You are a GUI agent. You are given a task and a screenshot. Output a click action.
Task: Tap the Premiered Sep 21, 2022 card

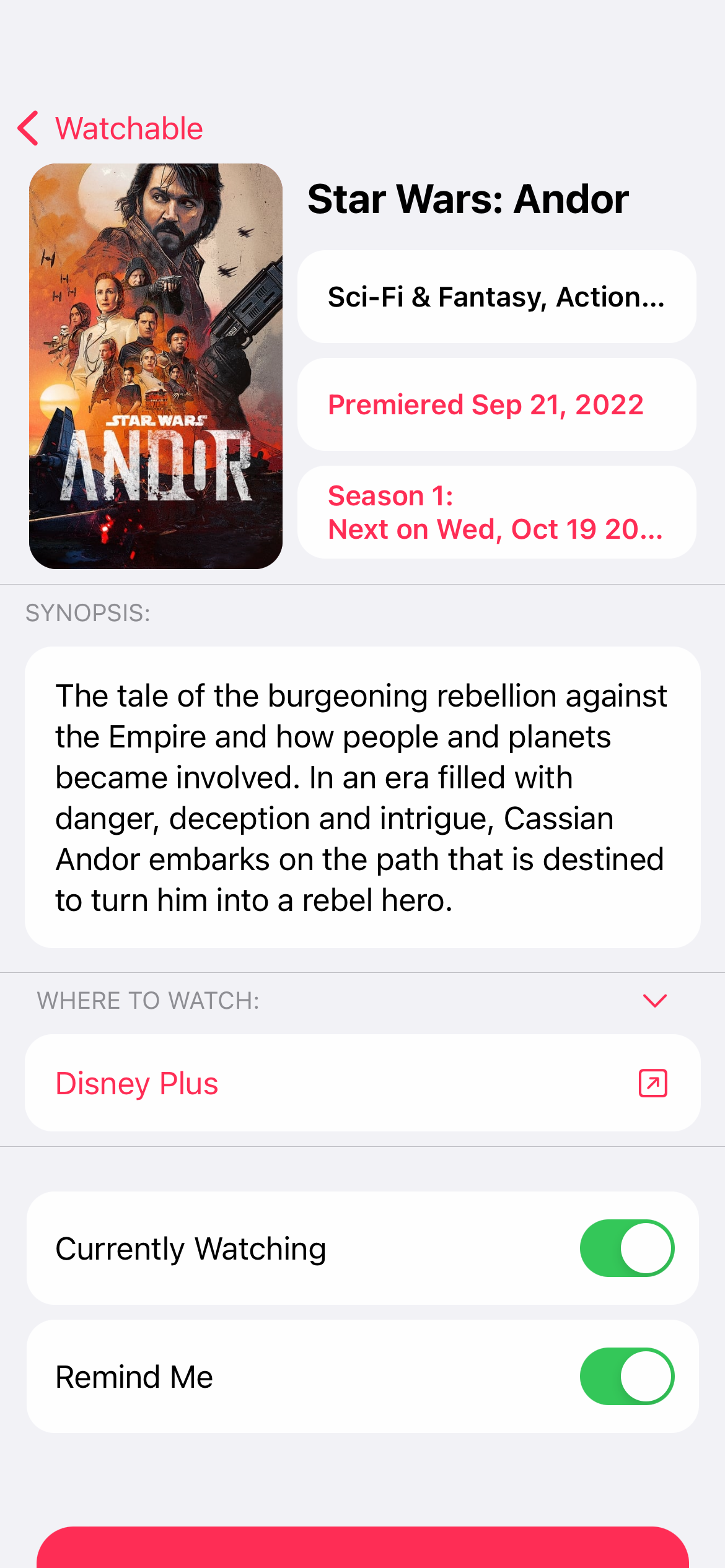[496, 404]
